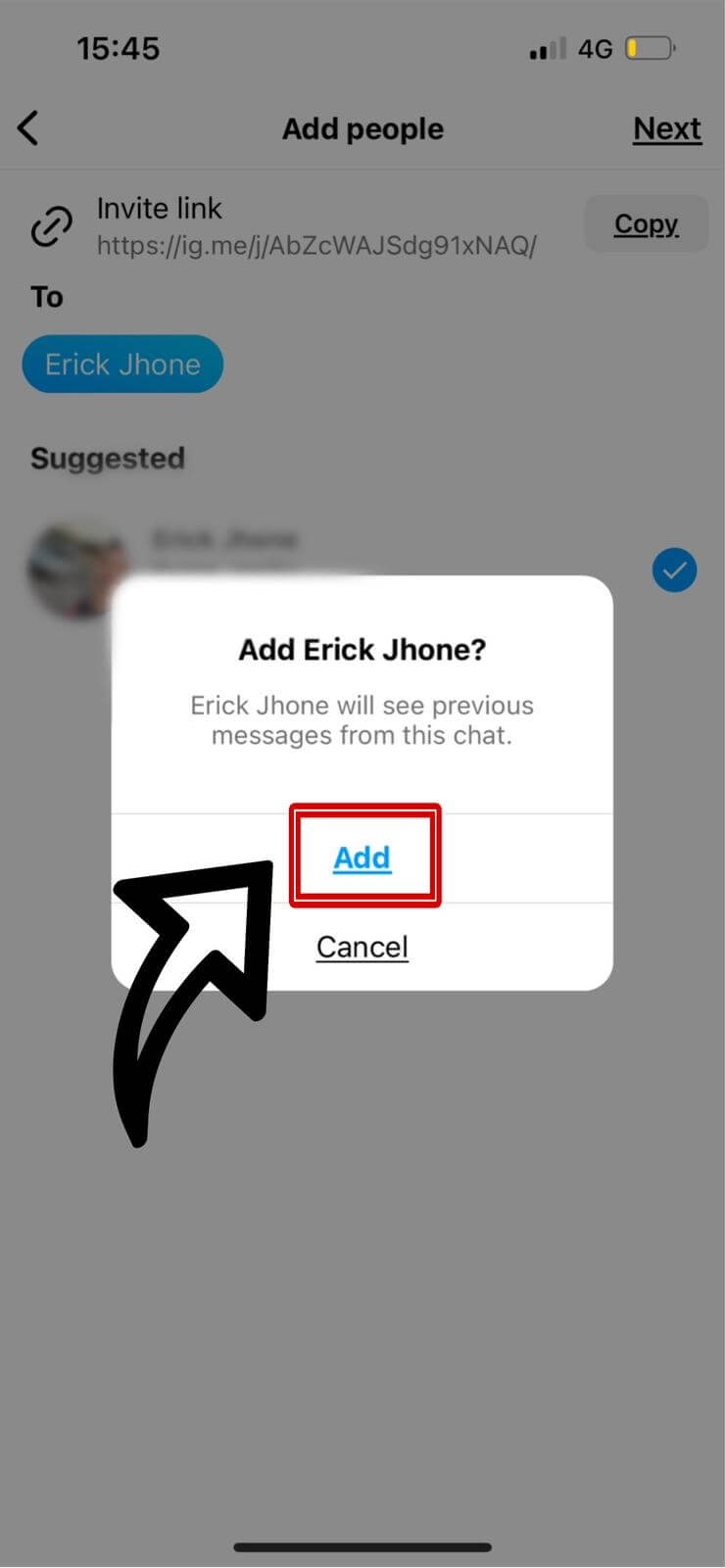Uncheck the blue checkmark for suggested contact
Viewport: 725px width, 1568px height.
674,570
